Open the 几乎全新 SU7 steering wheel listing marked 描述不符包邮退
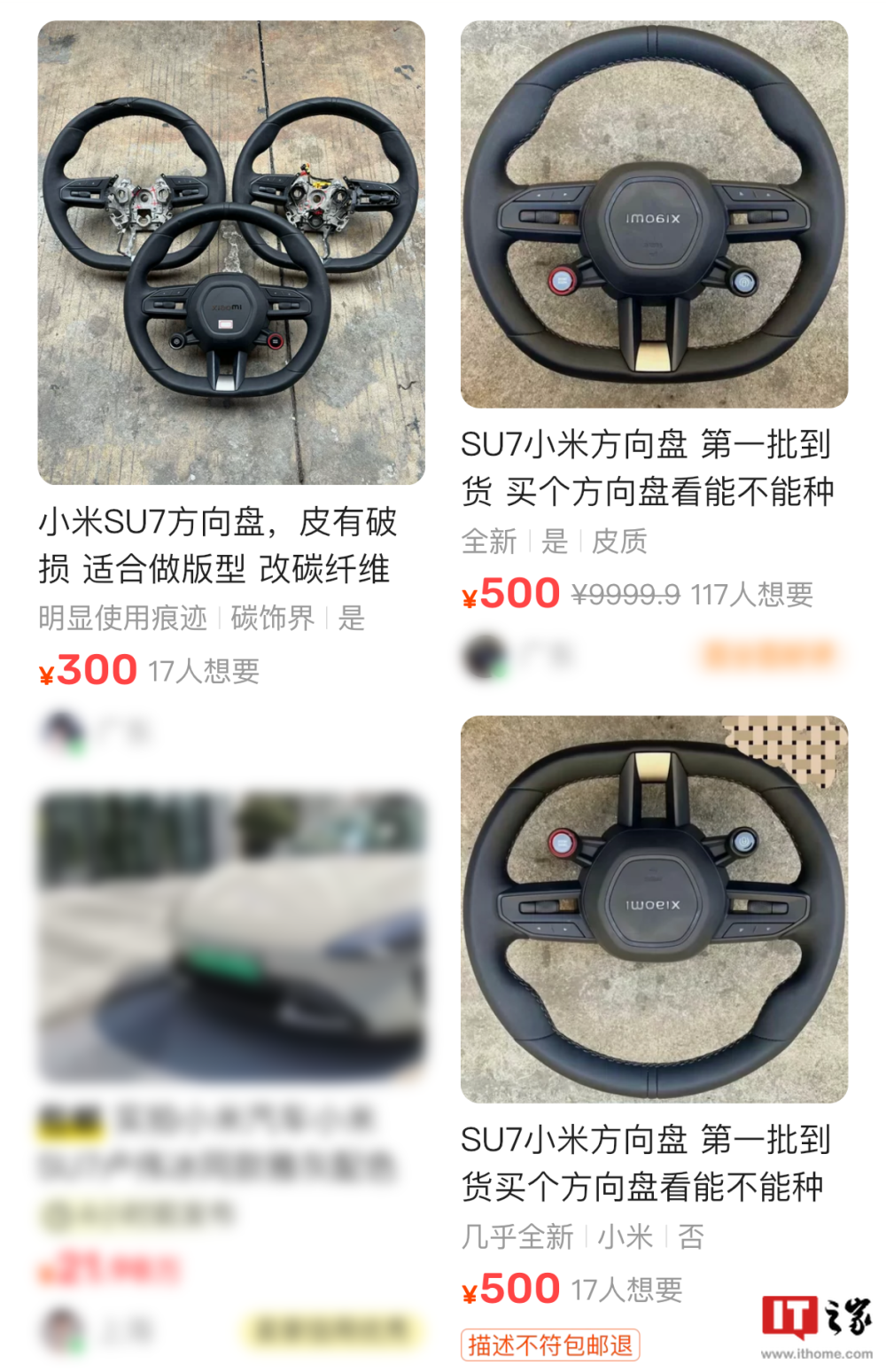Image resolution: width=886 pixels, height=1372 pixels. [654, 909]
